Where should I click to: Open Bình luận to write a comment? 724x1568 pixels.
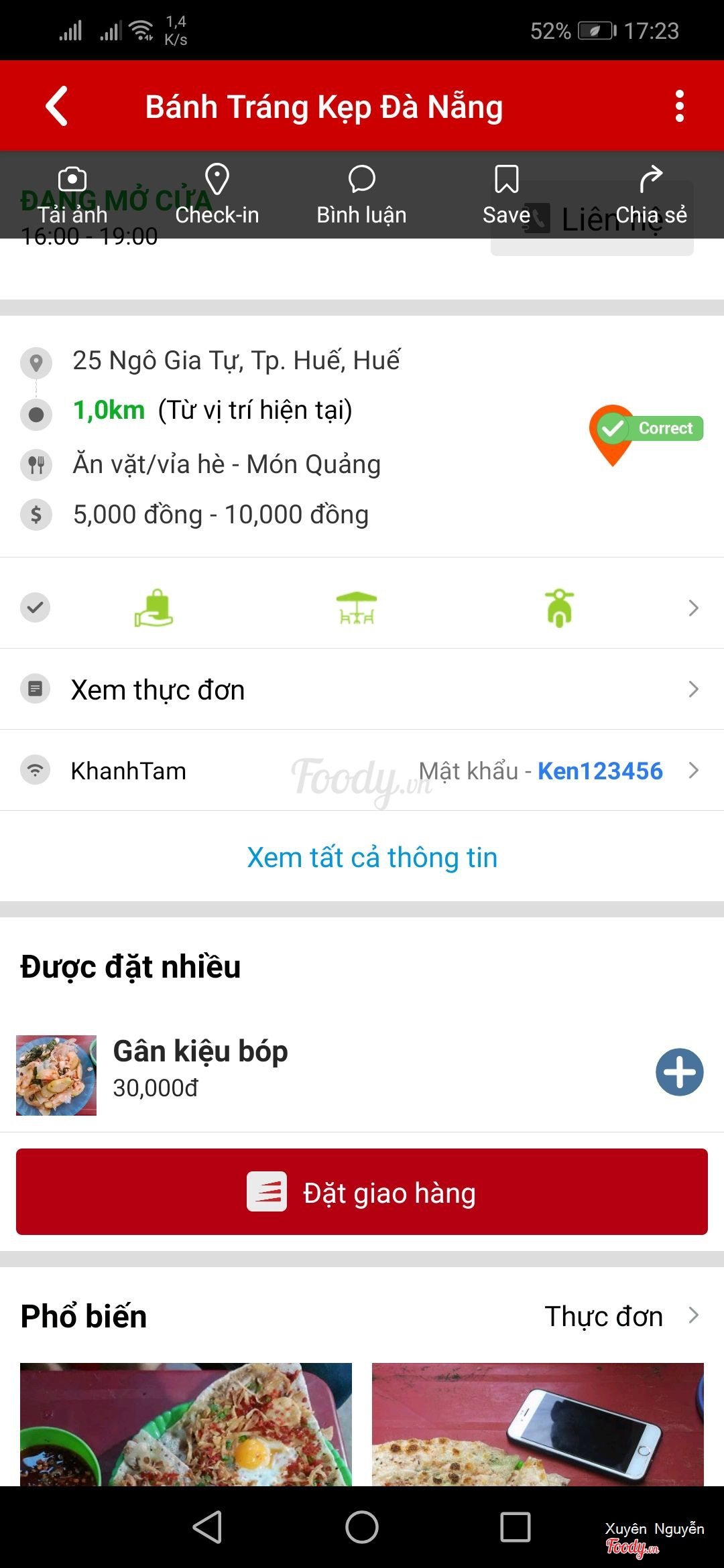[x=361, y=195]
